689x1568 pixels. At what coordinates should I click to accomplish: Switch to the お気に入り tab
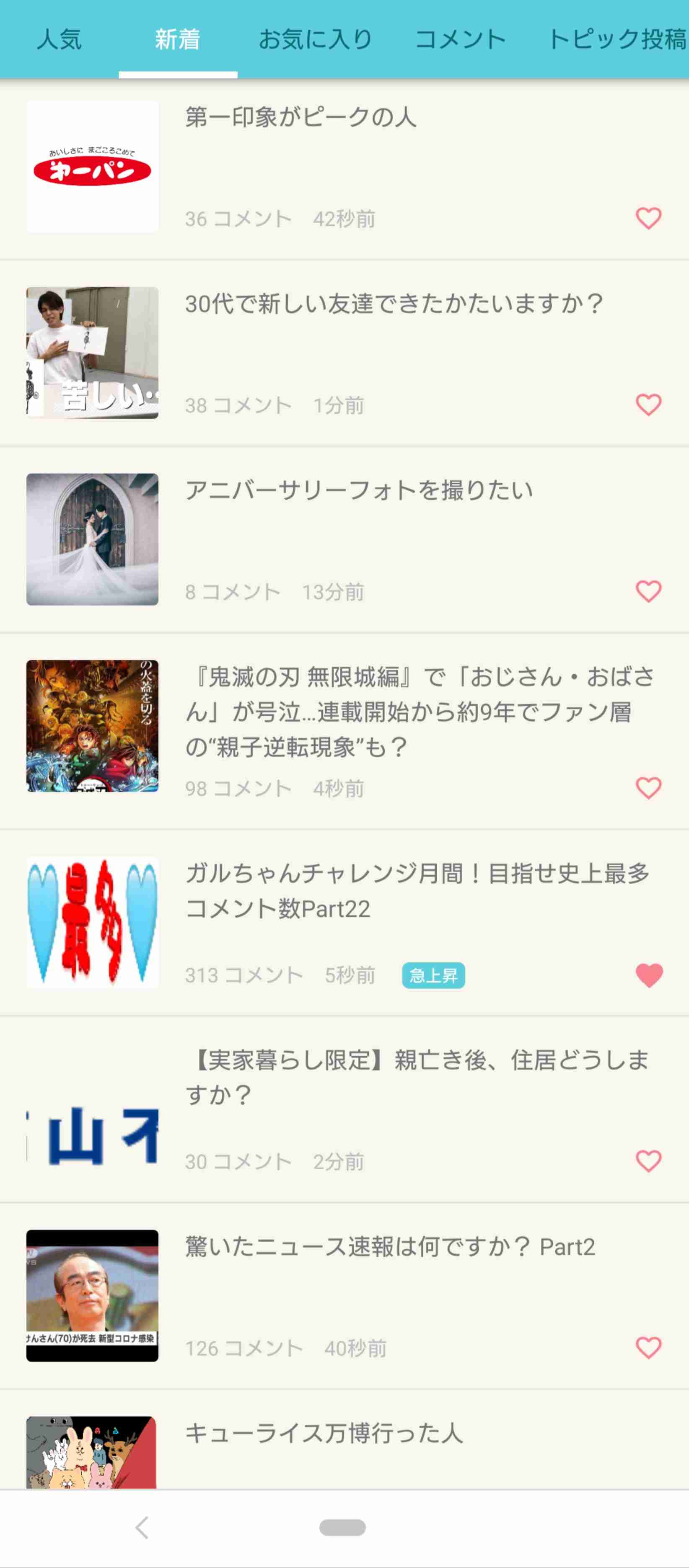coord(315,39)
